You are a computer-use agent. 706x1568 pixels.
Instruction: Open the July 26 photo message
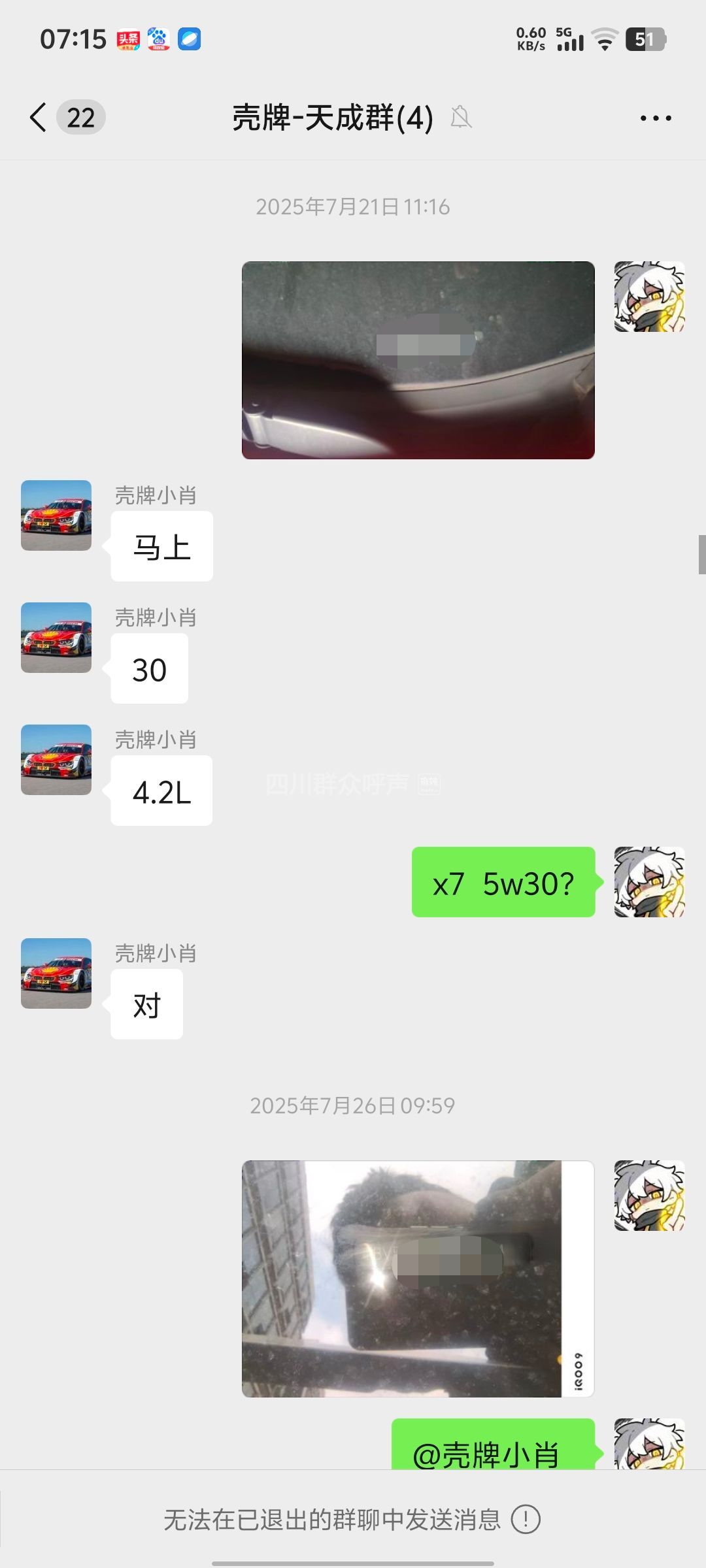pyautogui.click(x=418, y=1279)
